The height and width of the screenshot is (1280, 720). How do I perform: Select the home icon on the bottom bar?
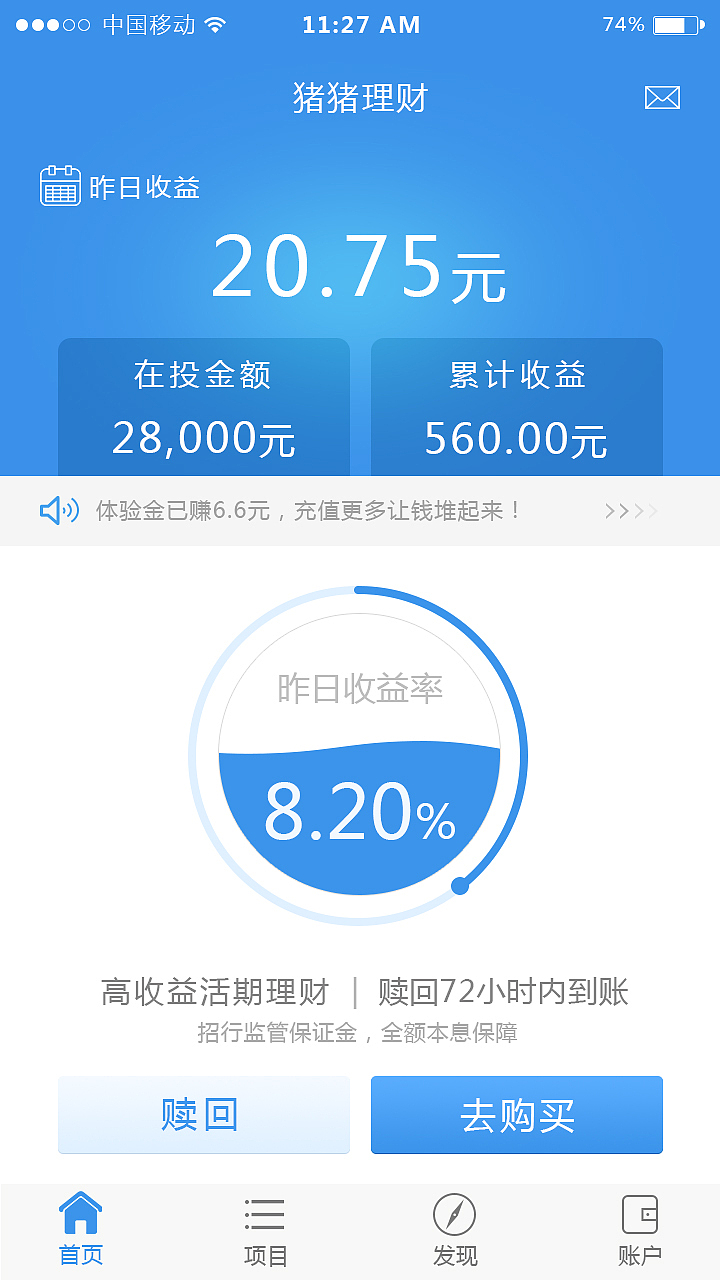click(x=80, y=1212)
